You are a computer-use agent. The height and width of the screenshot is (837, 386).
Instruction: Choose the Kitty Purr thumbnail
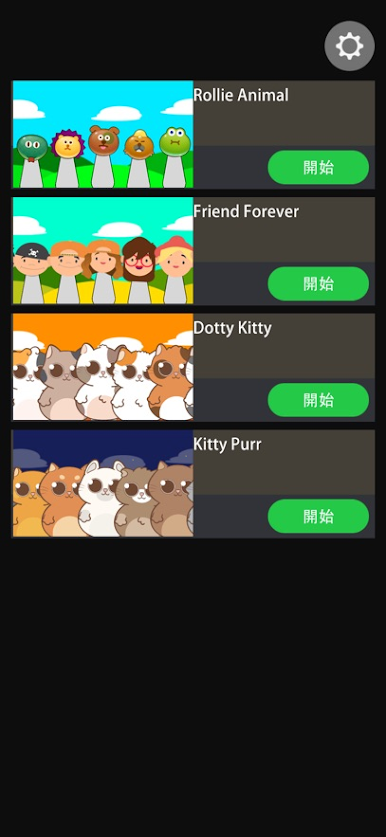click(103, 484)
